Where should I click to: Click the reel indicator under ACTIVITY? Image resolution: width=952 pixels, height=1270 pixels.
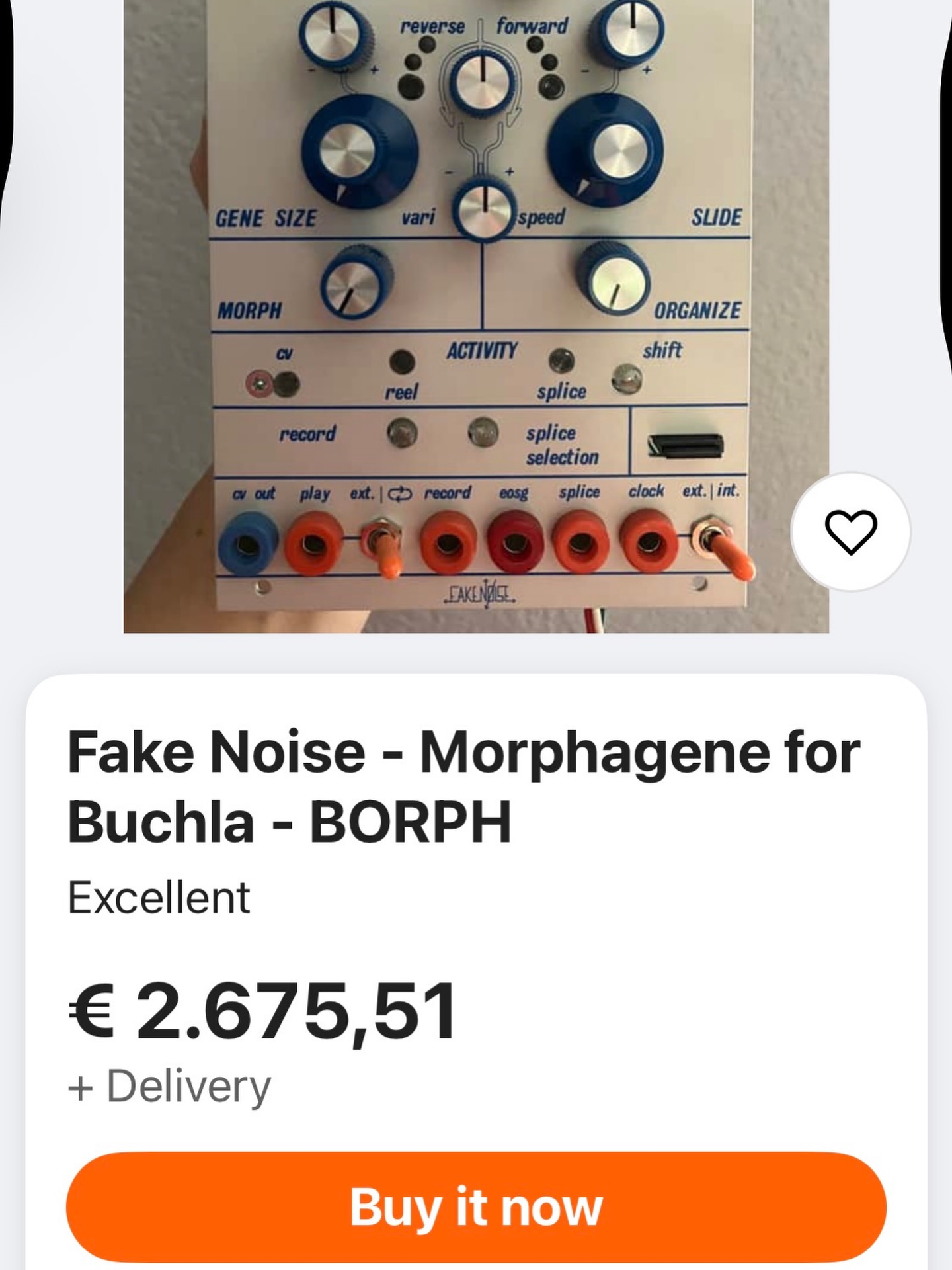[402, 362]
